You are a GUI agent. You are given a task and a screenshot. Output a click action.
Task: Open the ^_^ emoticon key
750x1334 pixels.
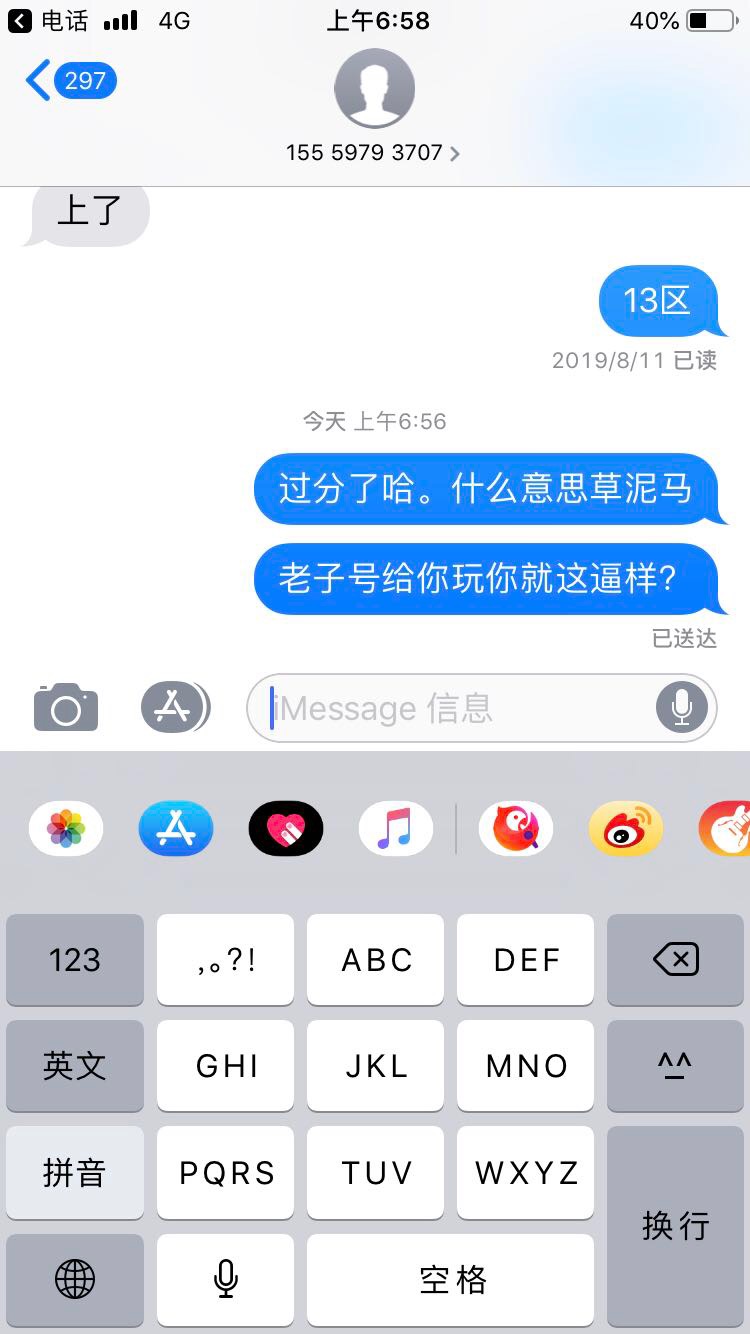tap(675, 1066)
